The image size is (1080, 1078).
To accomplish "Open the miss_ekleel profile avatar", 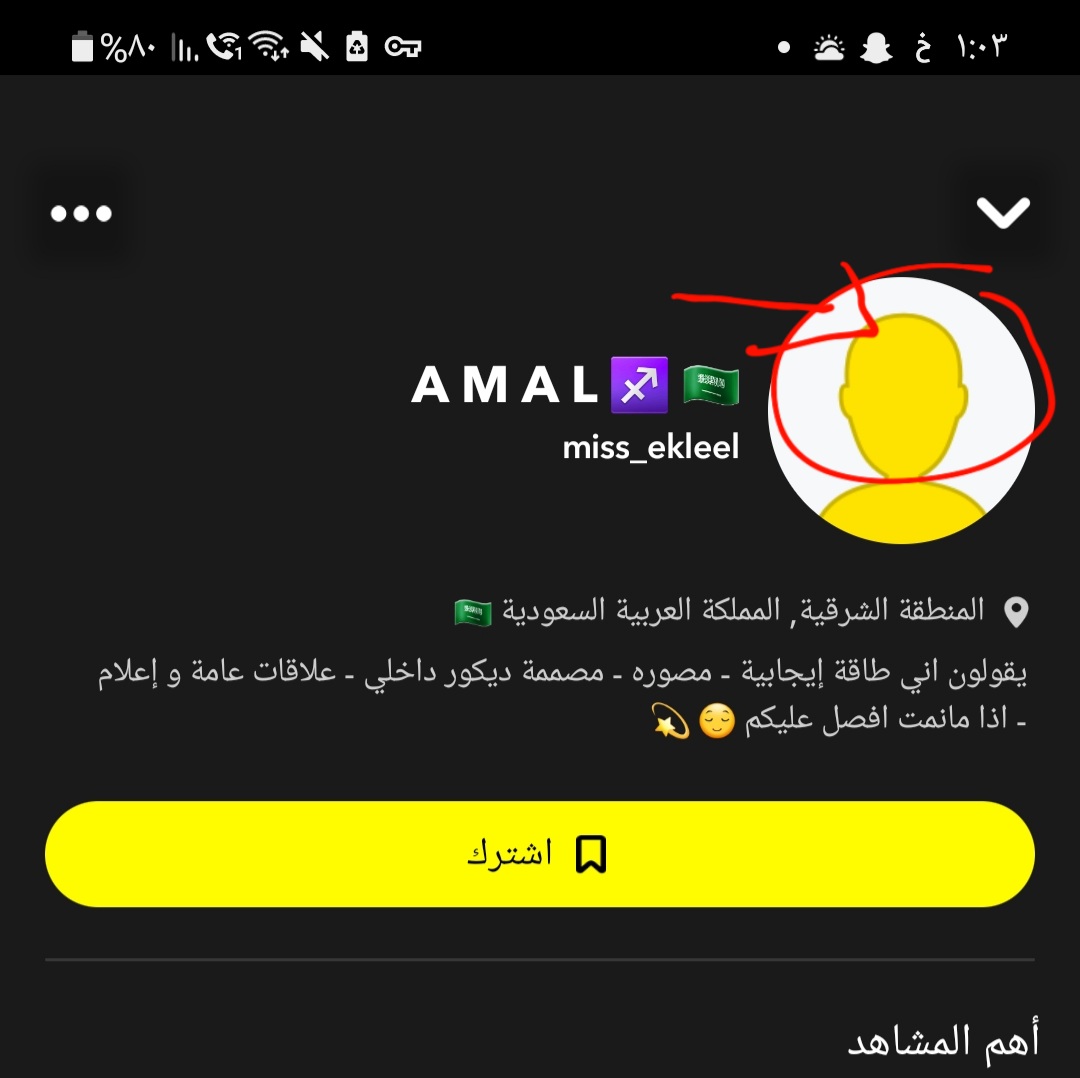I will click(x=901, y=411).
